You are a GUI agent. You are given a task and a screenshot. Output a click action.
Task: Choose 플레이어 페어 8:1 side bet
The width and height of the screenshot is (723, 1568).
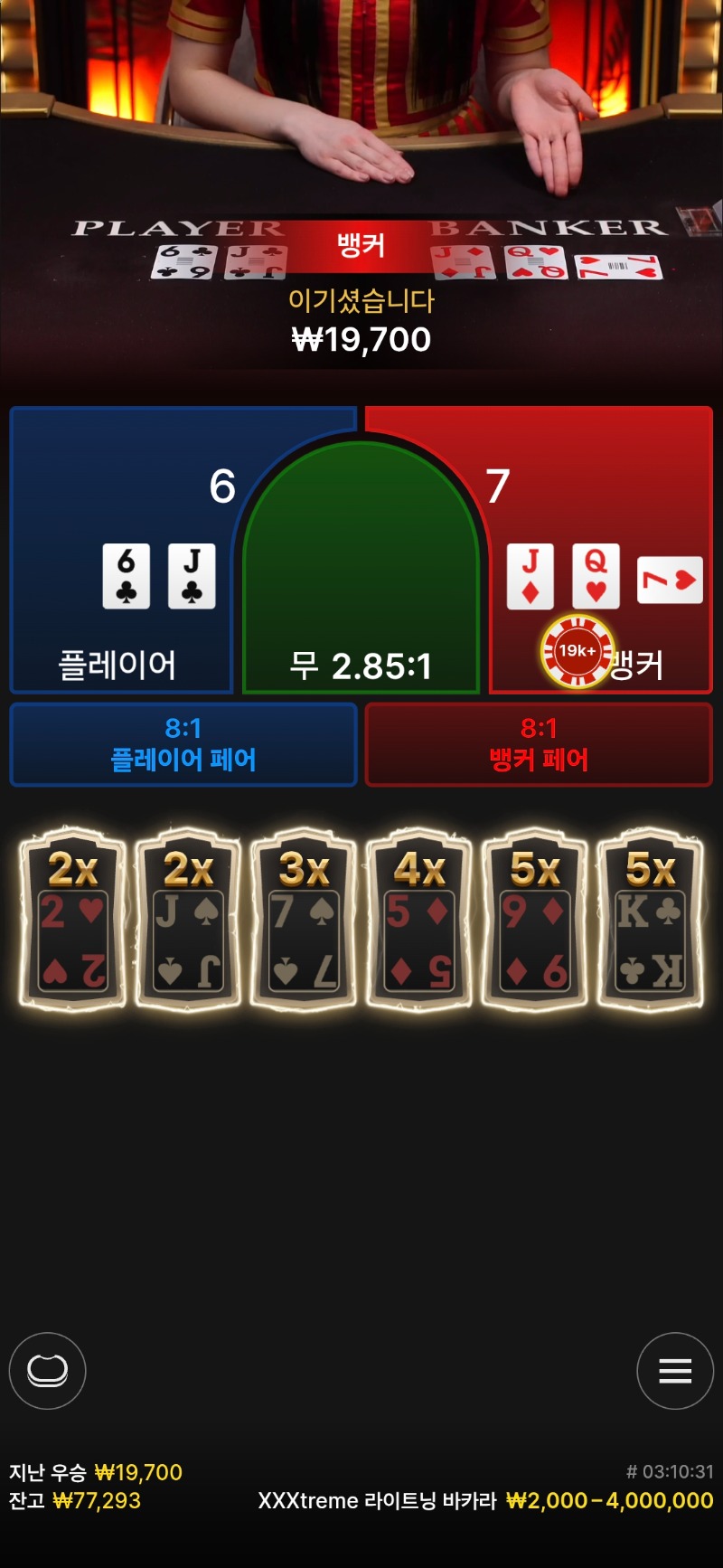pos(183,744)
